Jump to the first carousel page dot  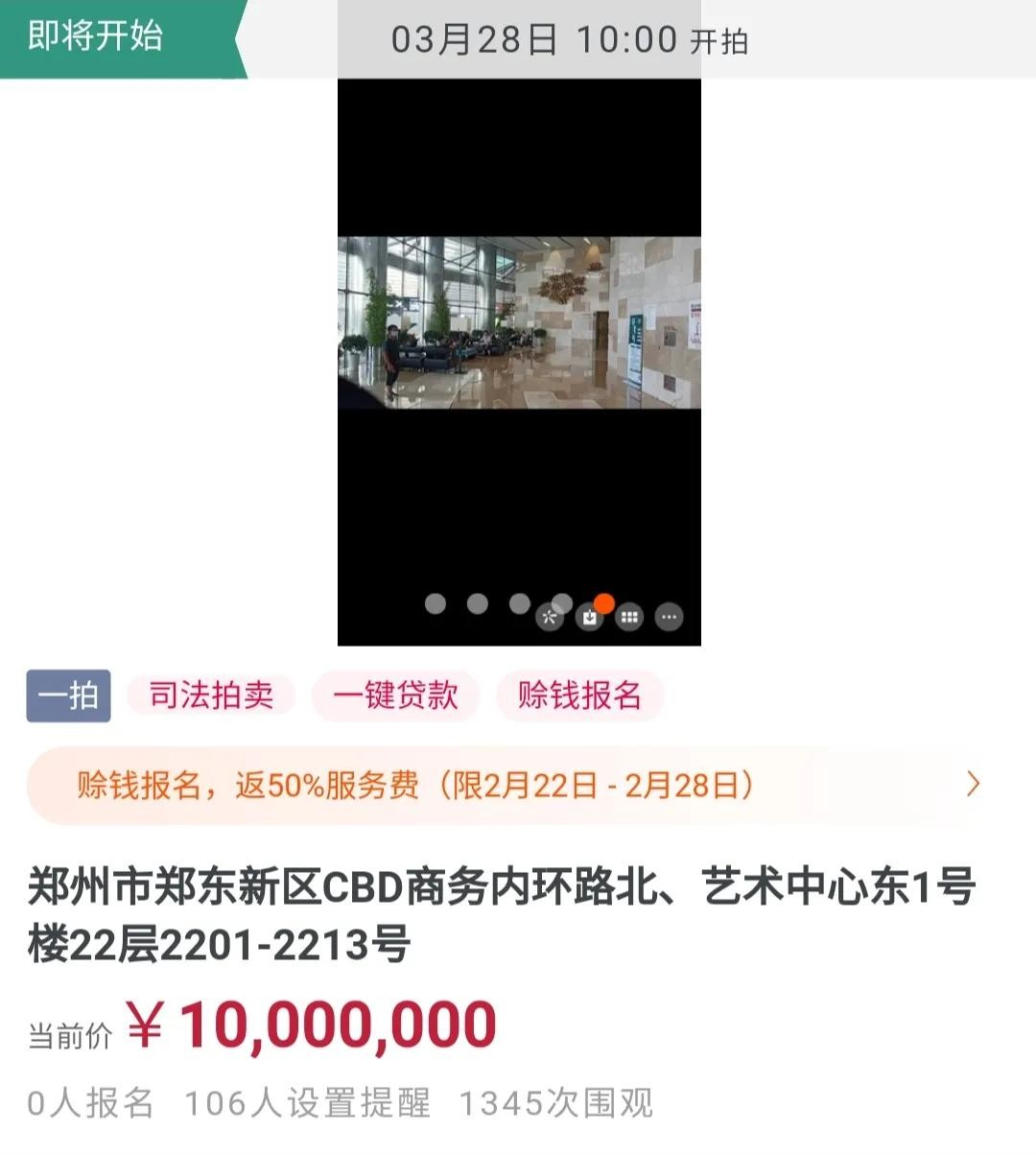pos(436,603)
